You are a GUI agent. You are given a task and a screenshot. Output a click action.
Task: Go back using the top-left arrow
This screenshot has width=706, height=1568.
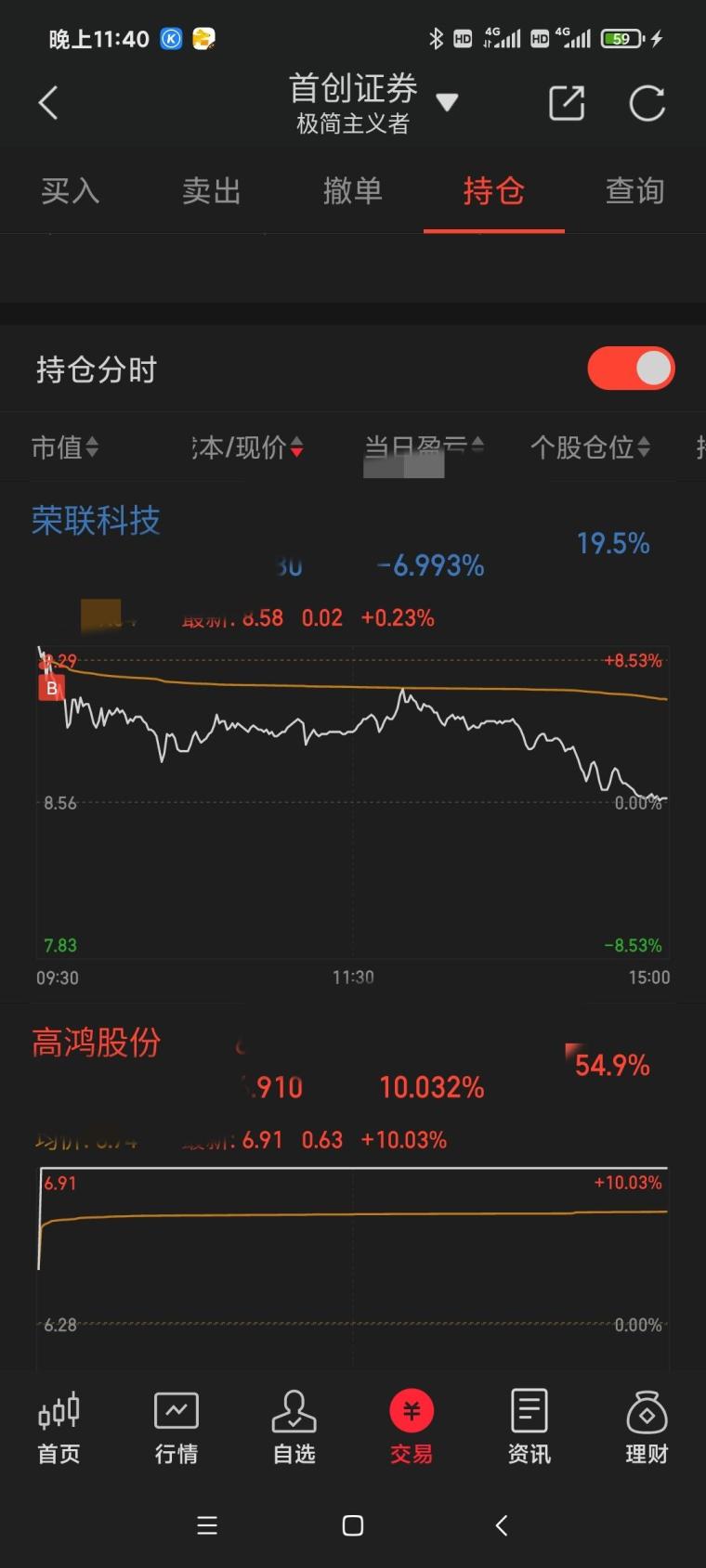(48, 103)
